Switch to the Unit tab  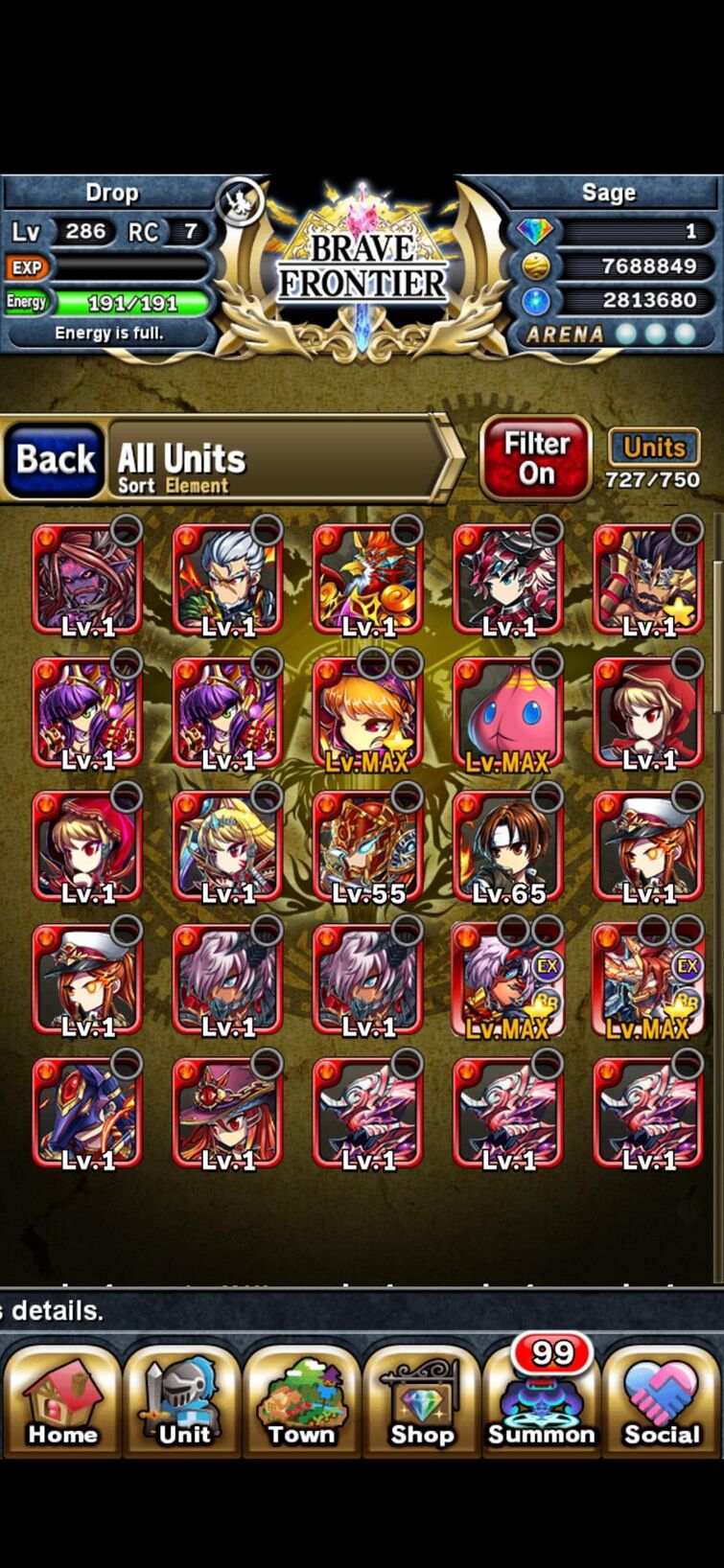pos(183,1401)
